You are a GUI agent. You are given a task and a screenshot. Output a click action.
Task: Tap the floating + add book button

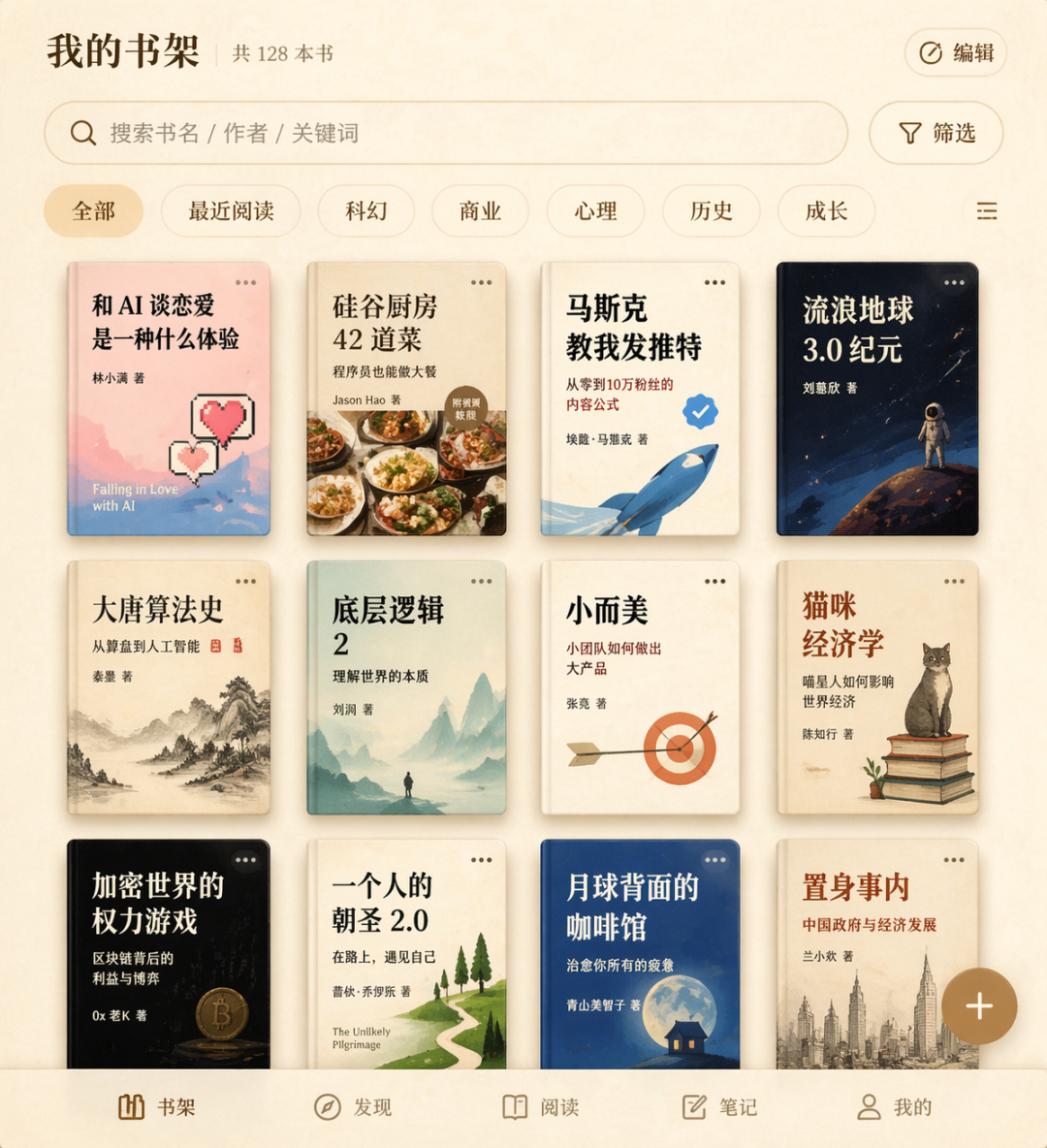click(979, 1005)
